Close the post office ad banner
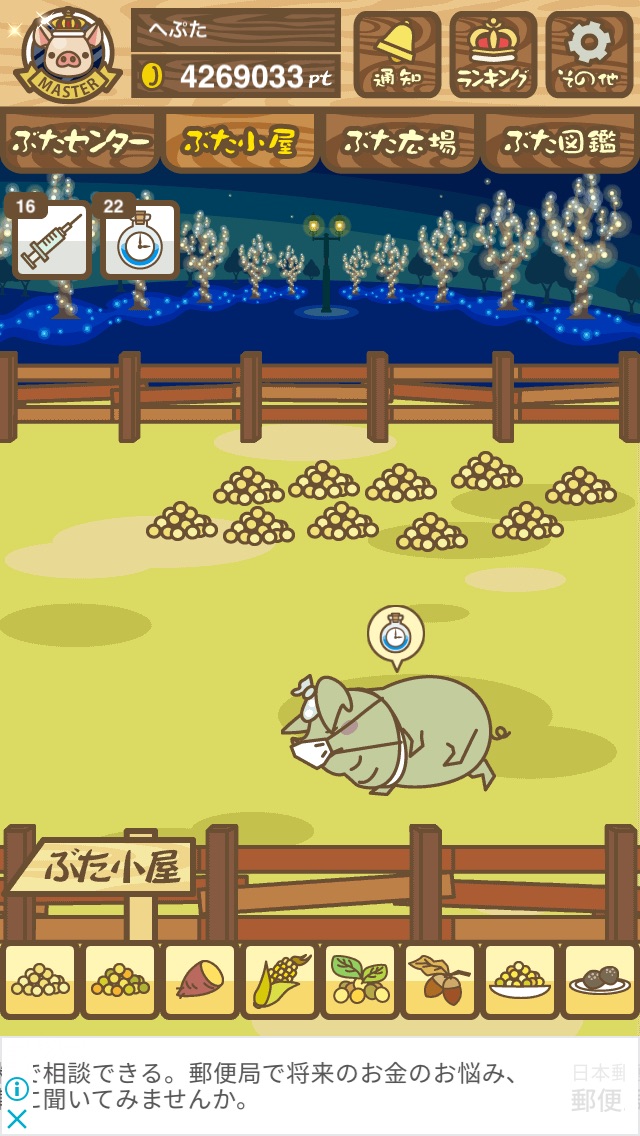640x1136 pixels. click(17, 1119)
